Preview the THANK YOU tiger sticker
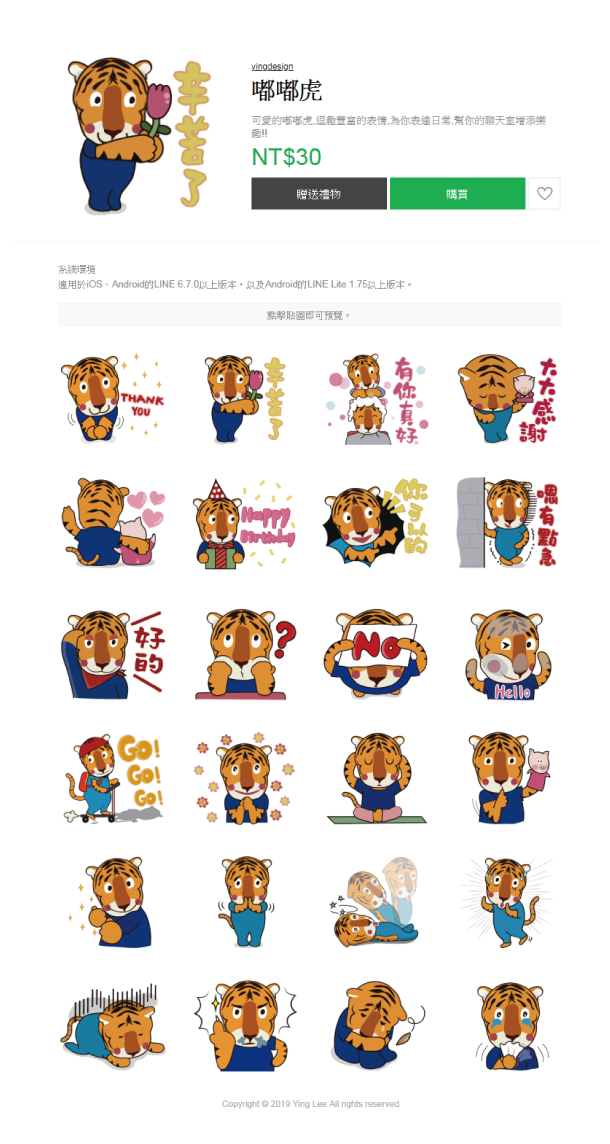Screen dimensions: 610x1144 coord(109,397)
